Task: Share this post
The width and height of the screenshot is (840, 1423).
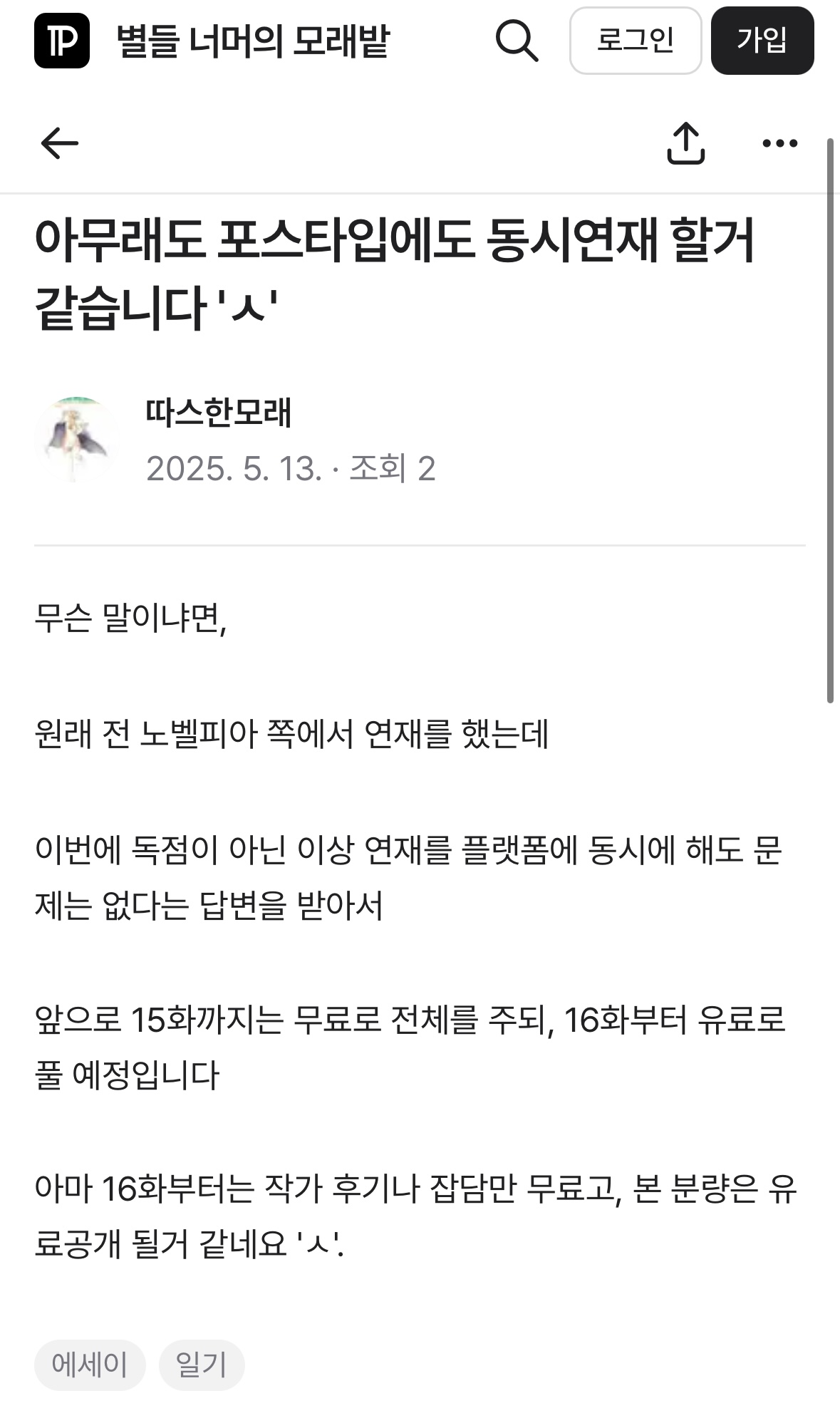Action: coord(685,144)
